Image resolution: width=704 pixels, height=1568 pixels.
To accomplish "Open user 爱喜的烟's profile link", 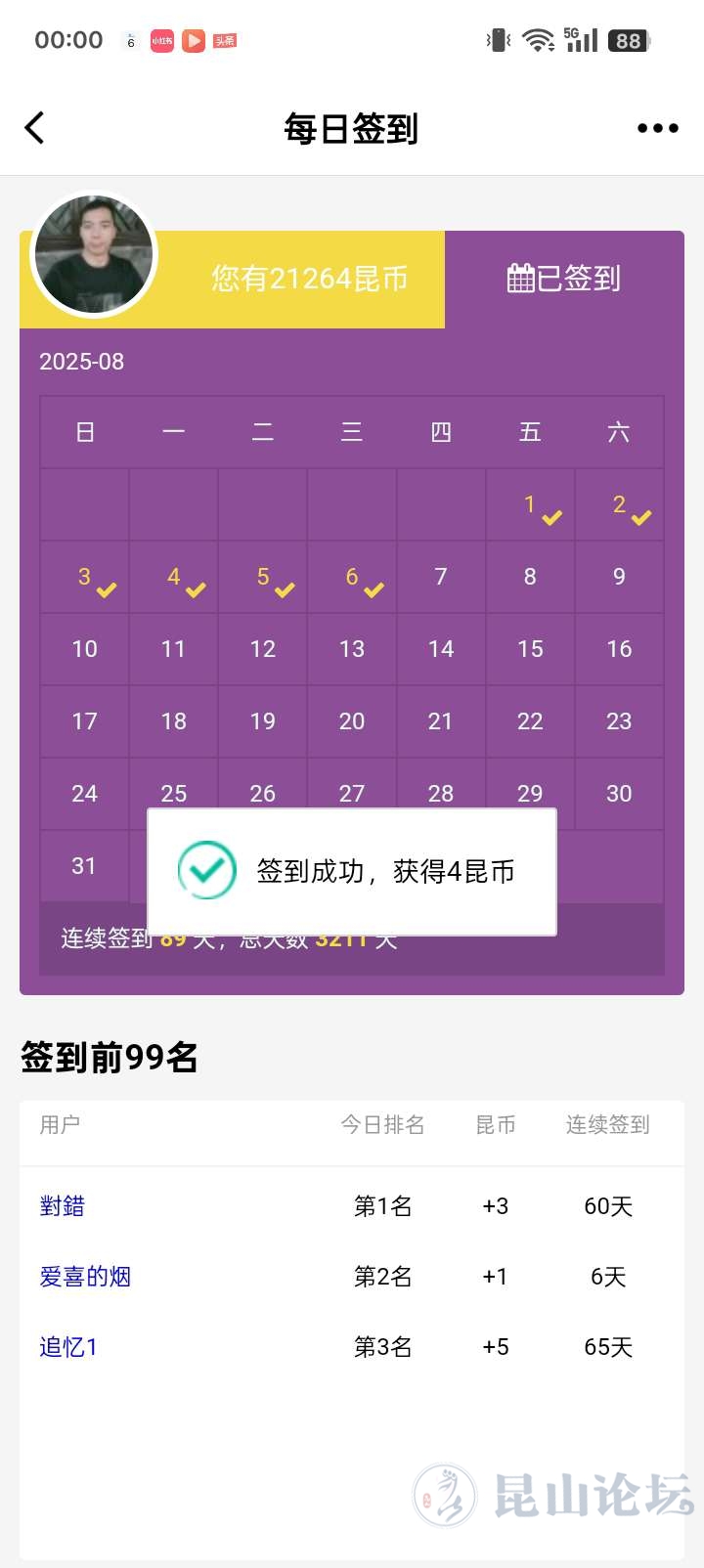I will coord(85,1277).
